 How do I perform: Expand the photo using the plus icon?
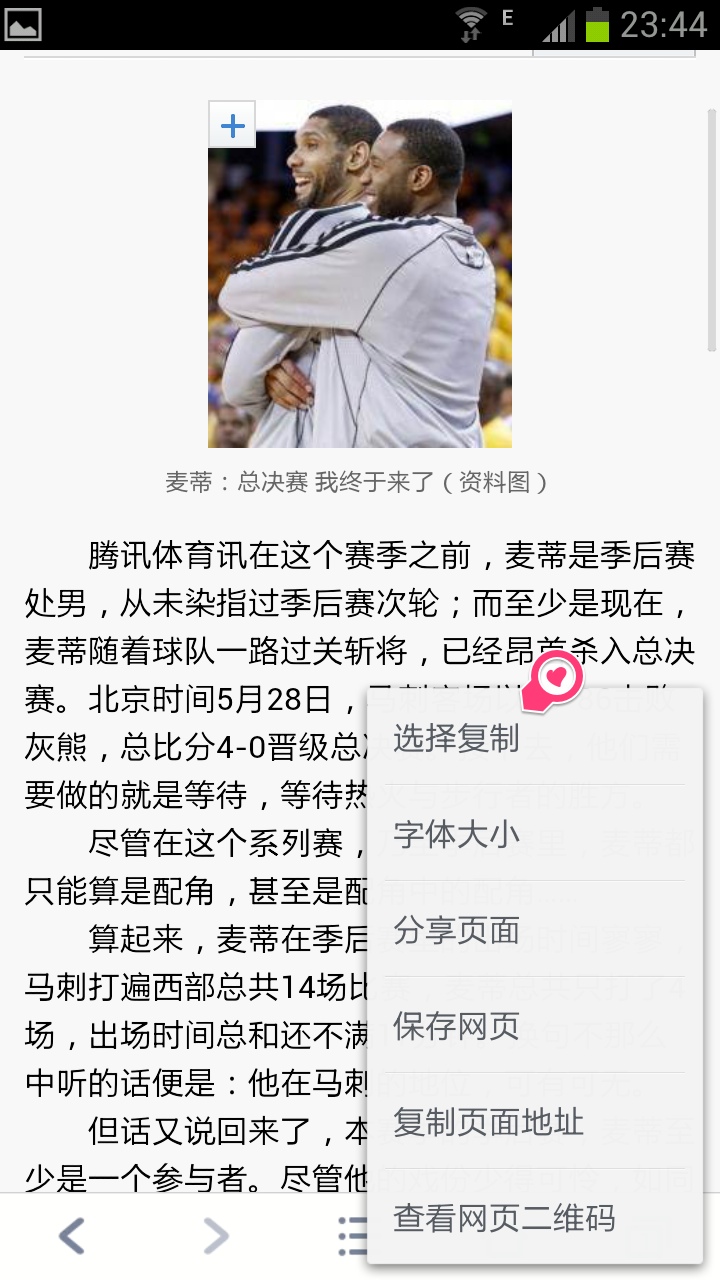tap(232, 125)
